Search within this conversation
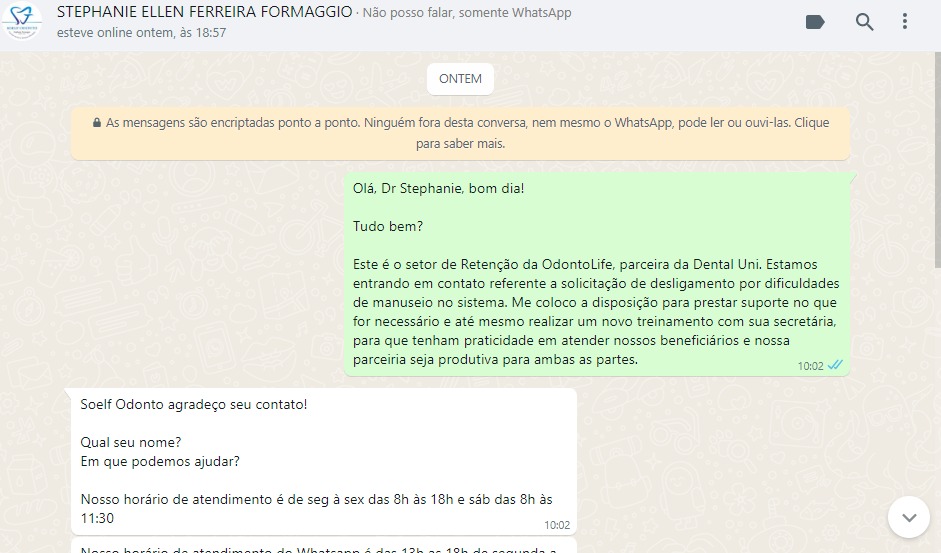This screenshot has height=553, width=941. tap(864, 22)
